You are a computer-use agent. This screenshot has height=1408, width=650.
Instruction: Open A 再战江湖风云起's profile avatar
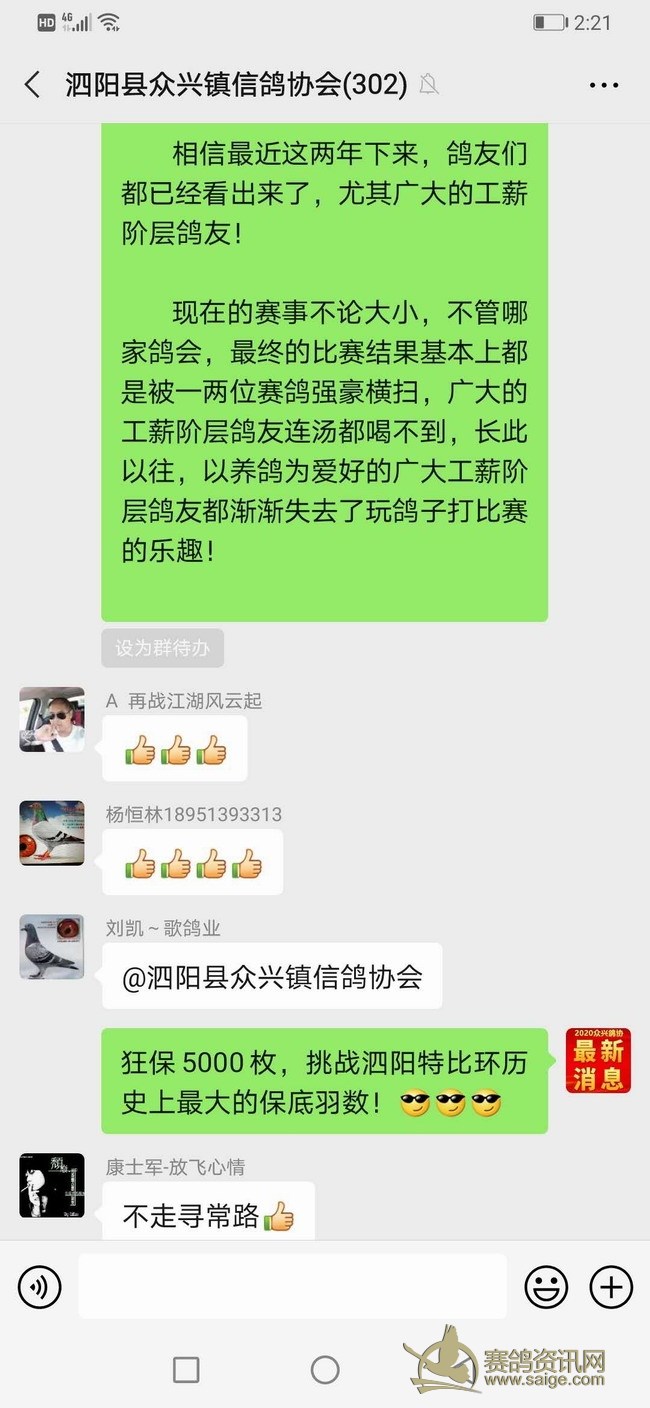(x=52, y=719)
